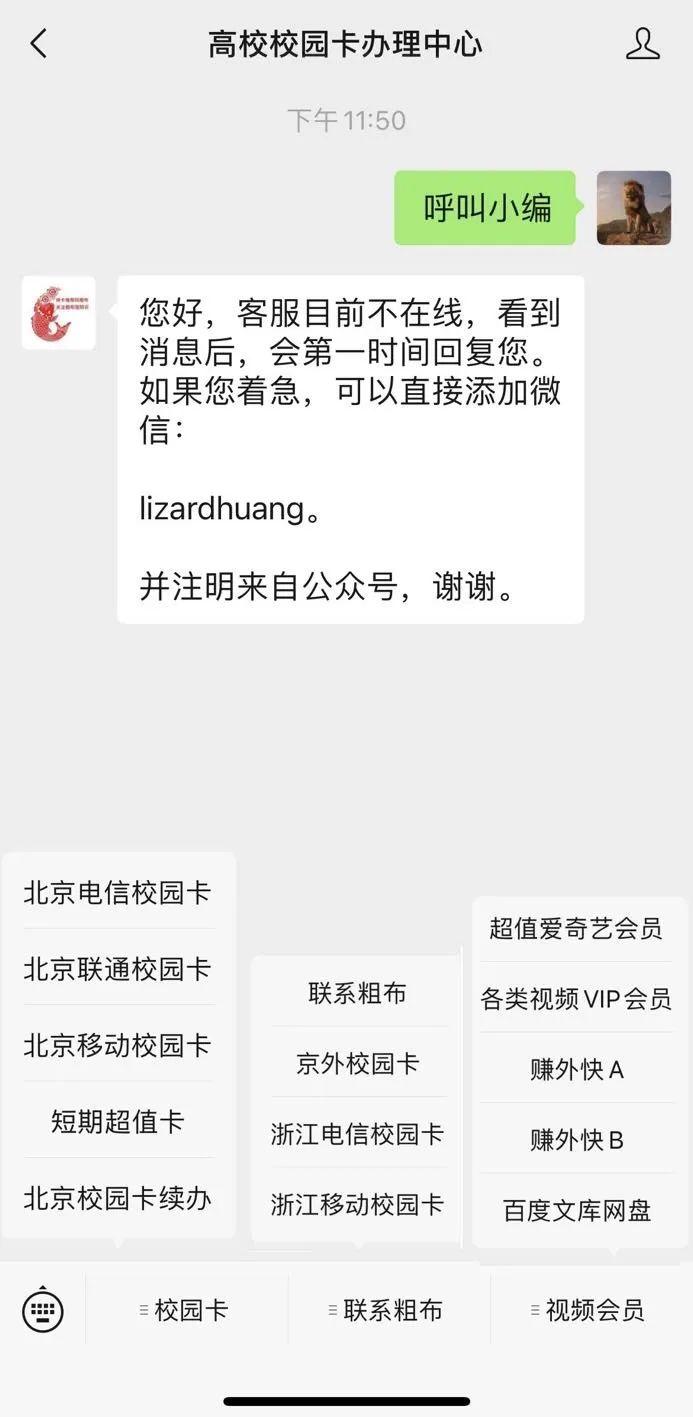Go back from this chat

click(x=39, y=44)
